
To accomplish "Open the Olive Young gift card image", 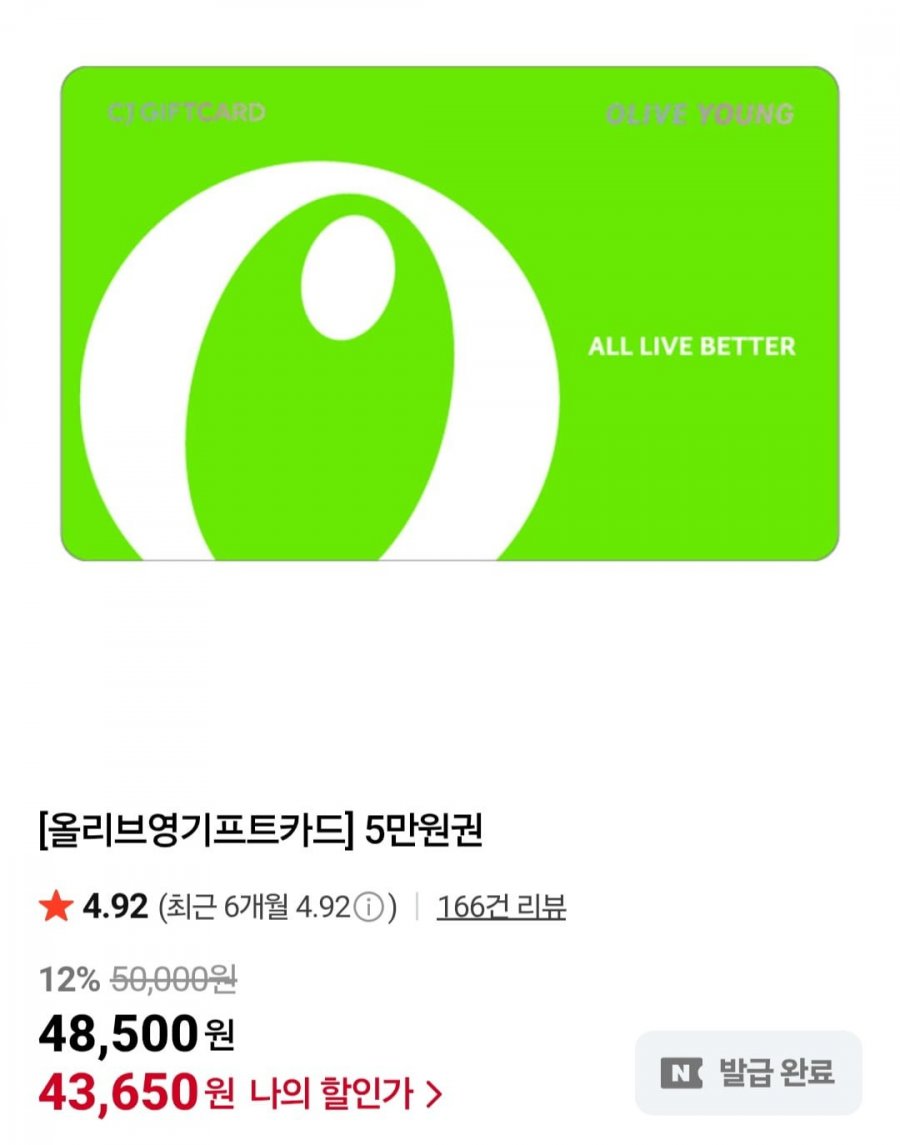I will click(449, 314).
